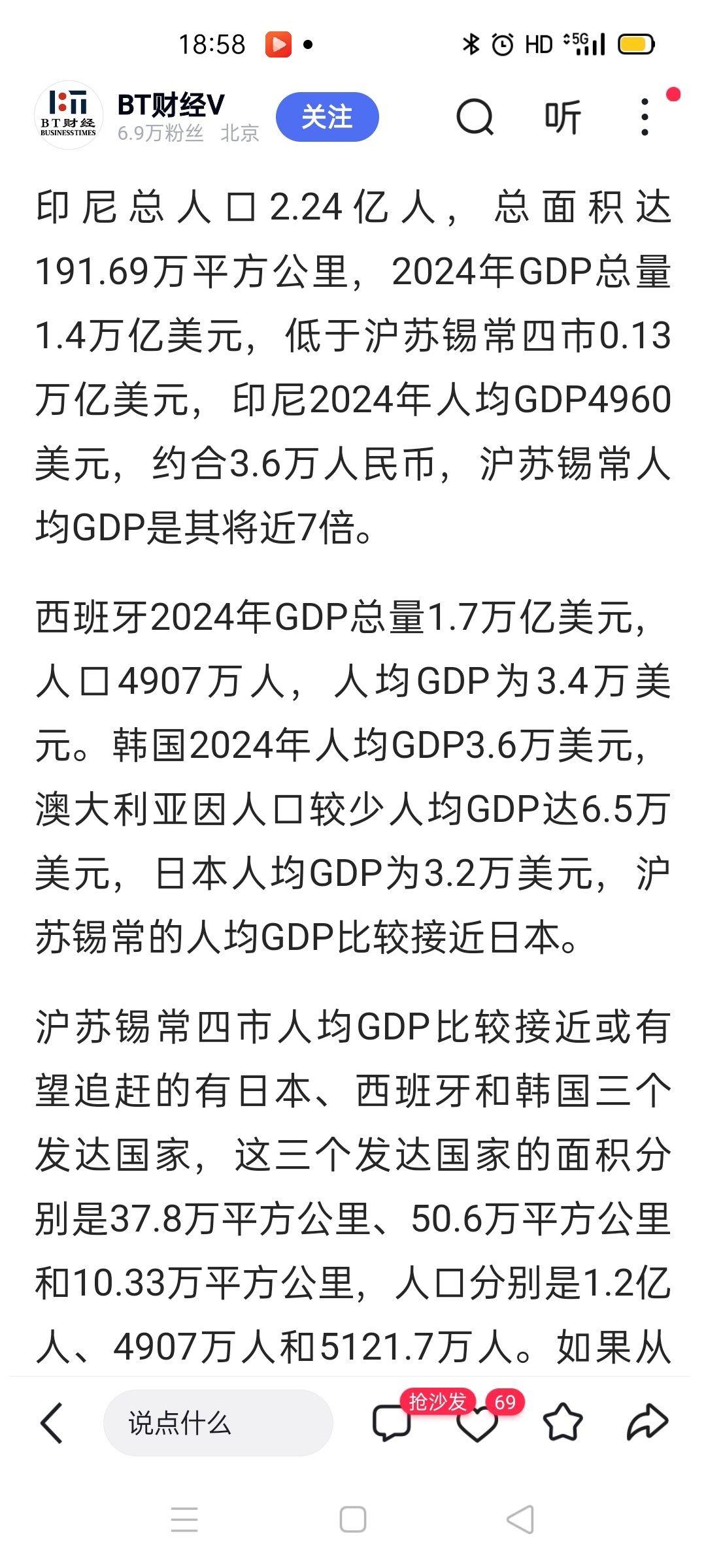
Task: Tap 说点什么 comment field
Action: click(x=218, y=1422)
